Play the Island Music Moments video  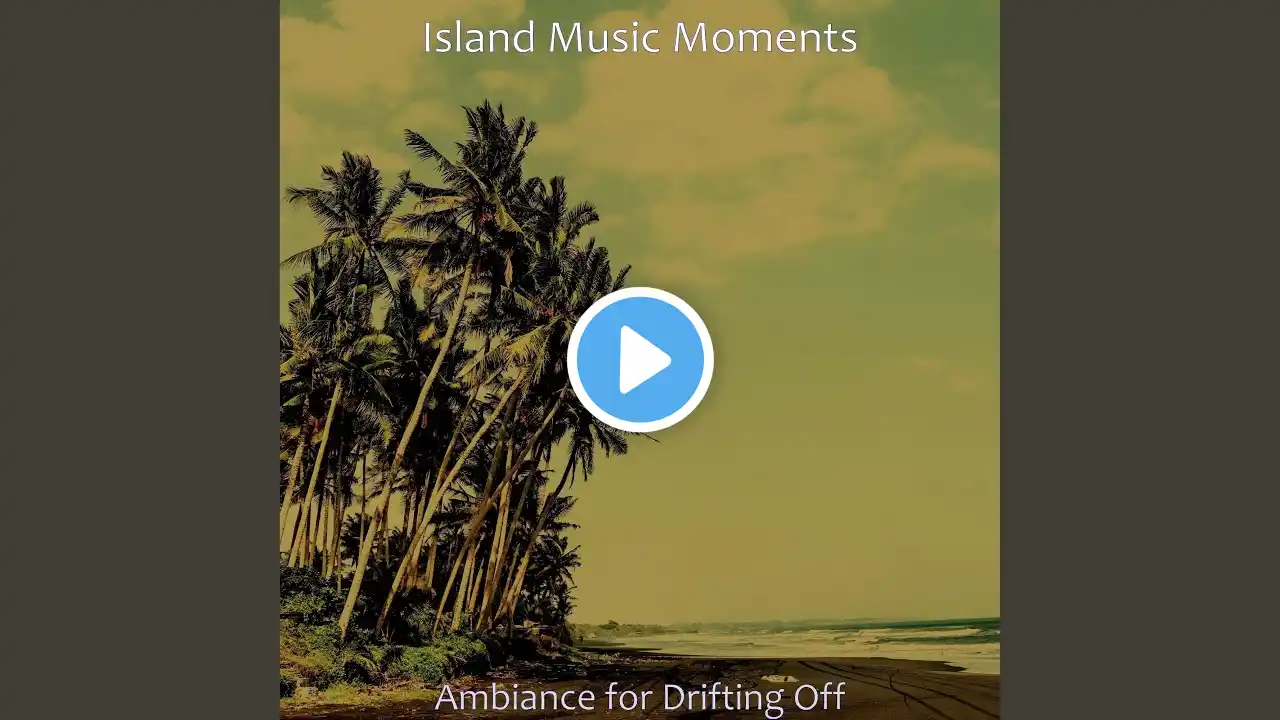(x=640, y=360)
